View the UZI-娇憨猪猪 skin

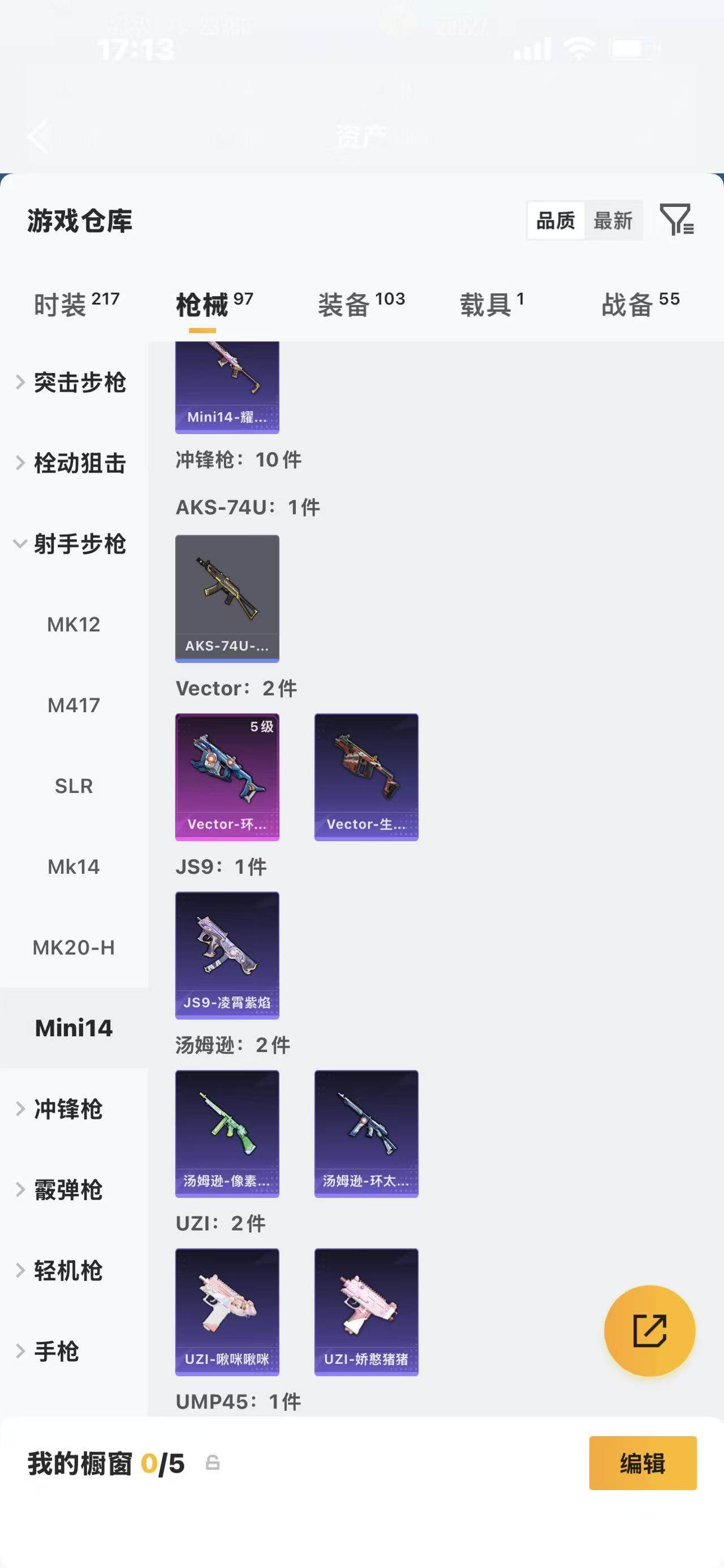(366, 1311)
